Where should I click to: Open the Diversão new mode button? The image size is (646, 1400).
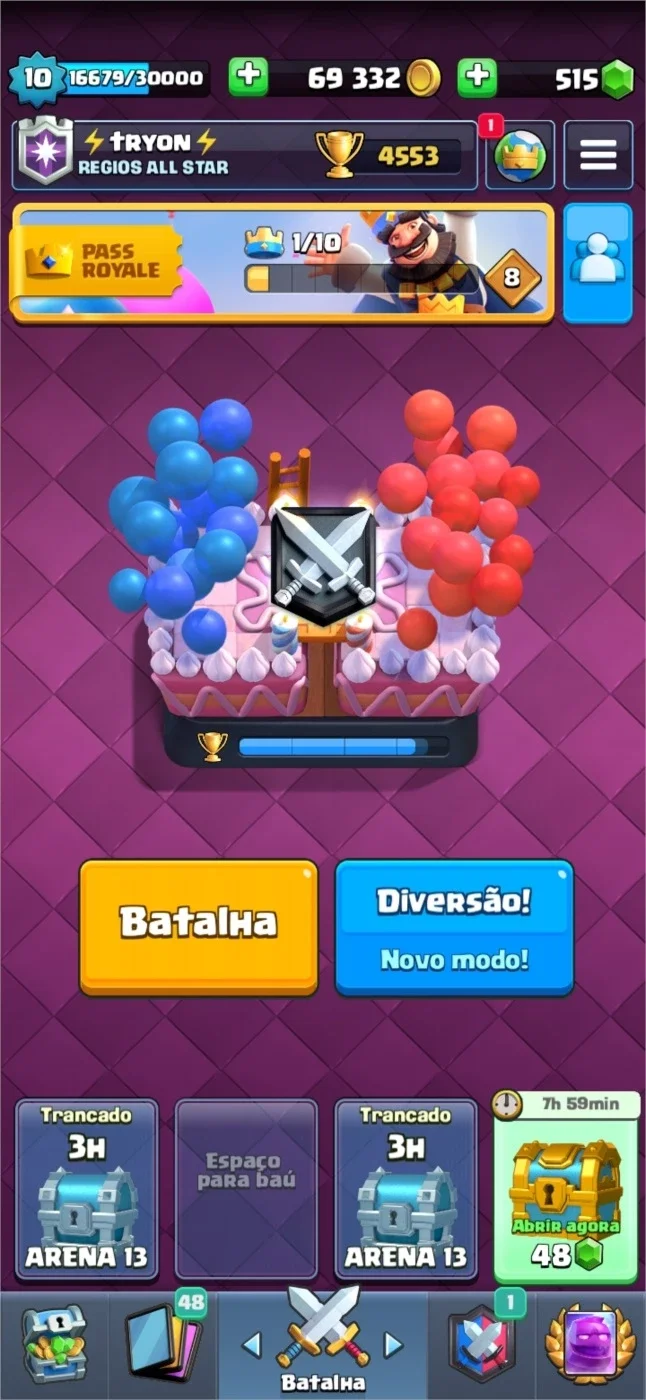point(455,927)
